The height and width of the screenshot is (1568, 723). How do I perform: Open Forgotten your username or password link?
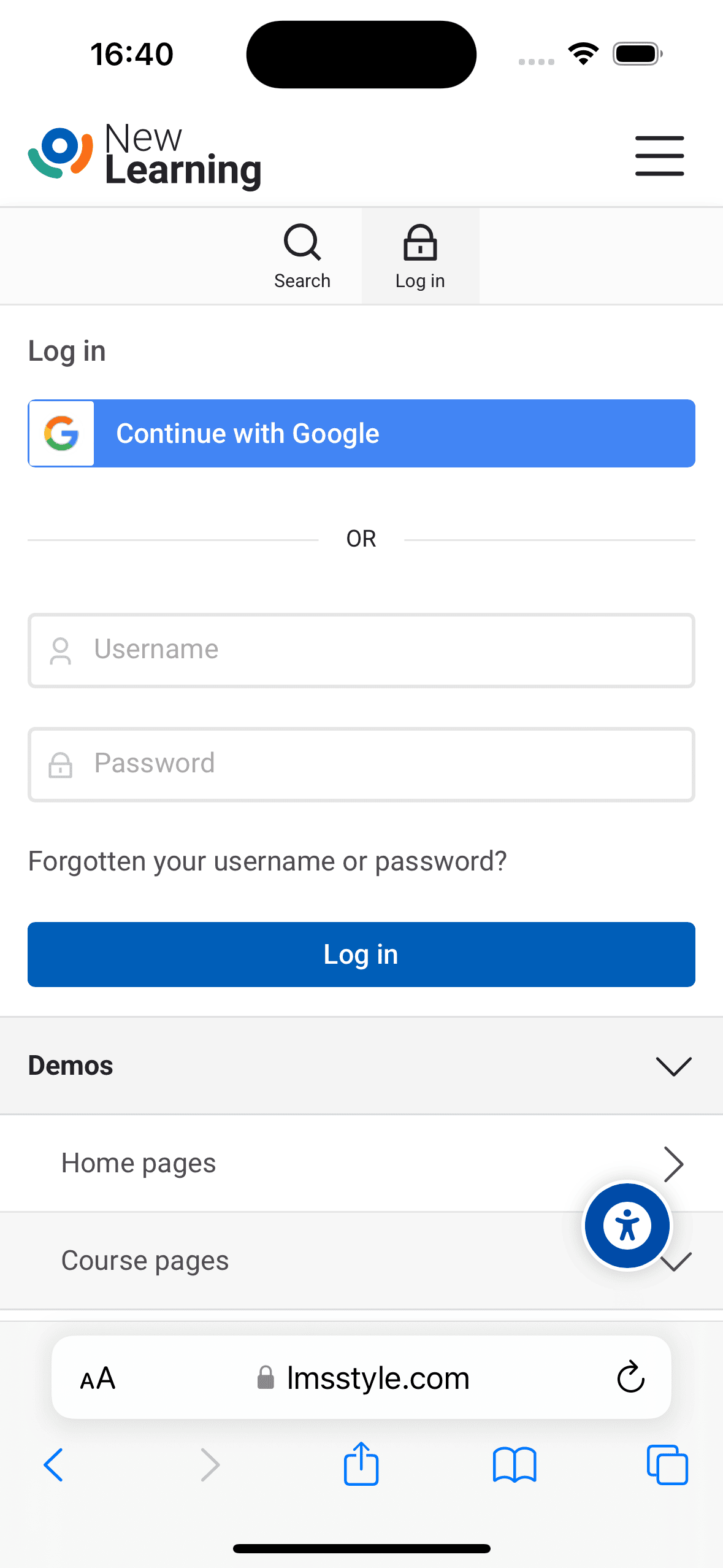267,861
